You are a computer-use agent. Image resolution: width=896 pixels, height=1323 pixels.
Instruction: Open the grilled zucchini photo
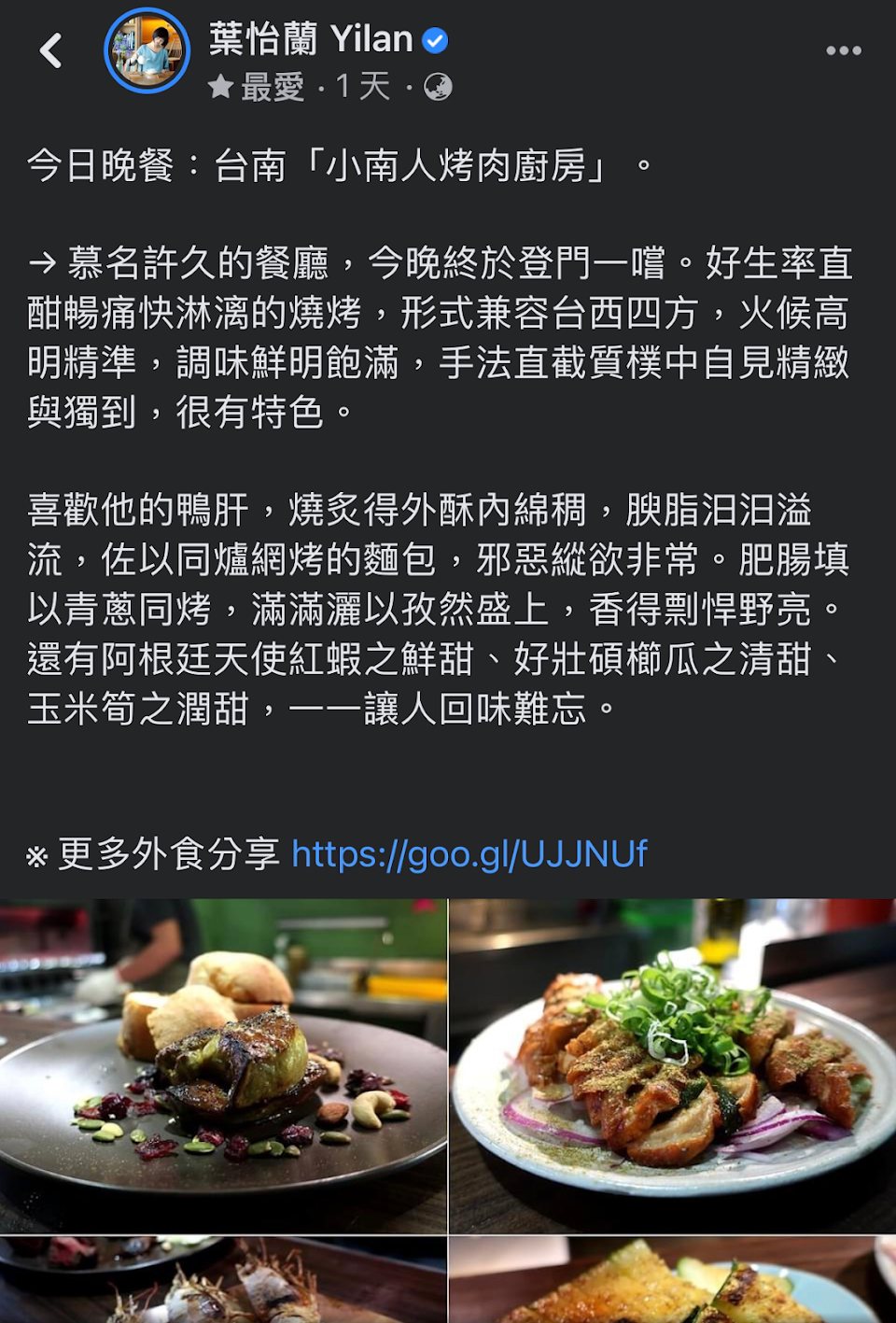coord(673,1280)
